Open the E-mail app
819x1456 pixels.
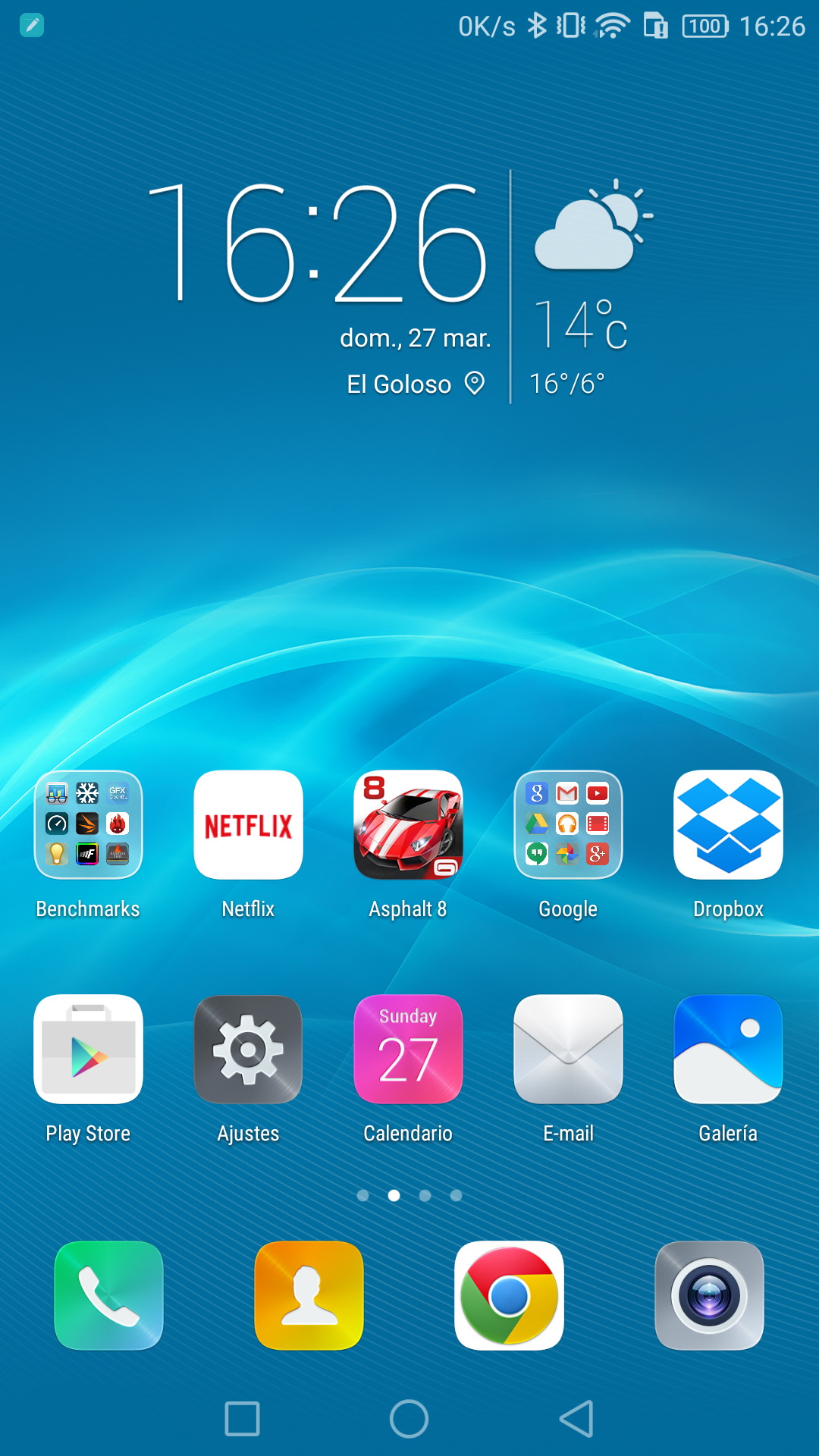click(568, 1050)
